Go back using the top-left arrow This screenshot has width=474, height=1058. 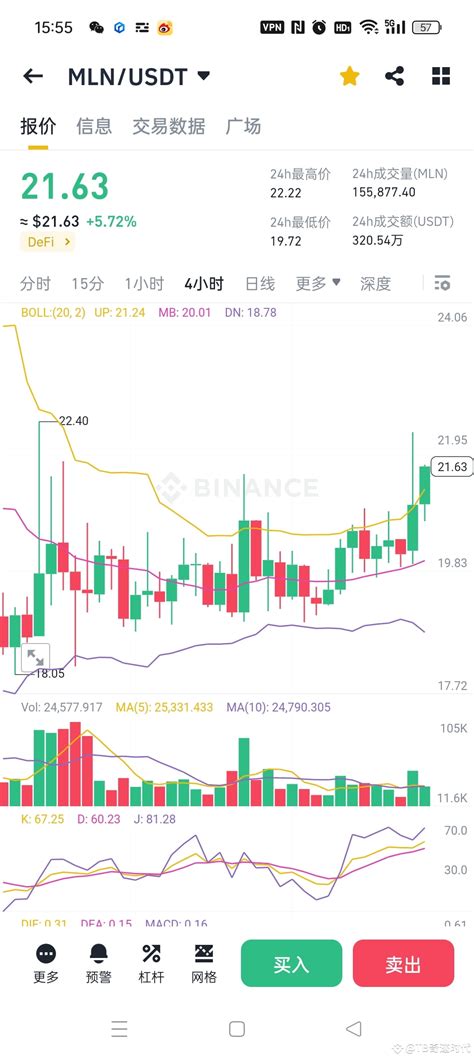pyautogui.click(x=33, y=76)
